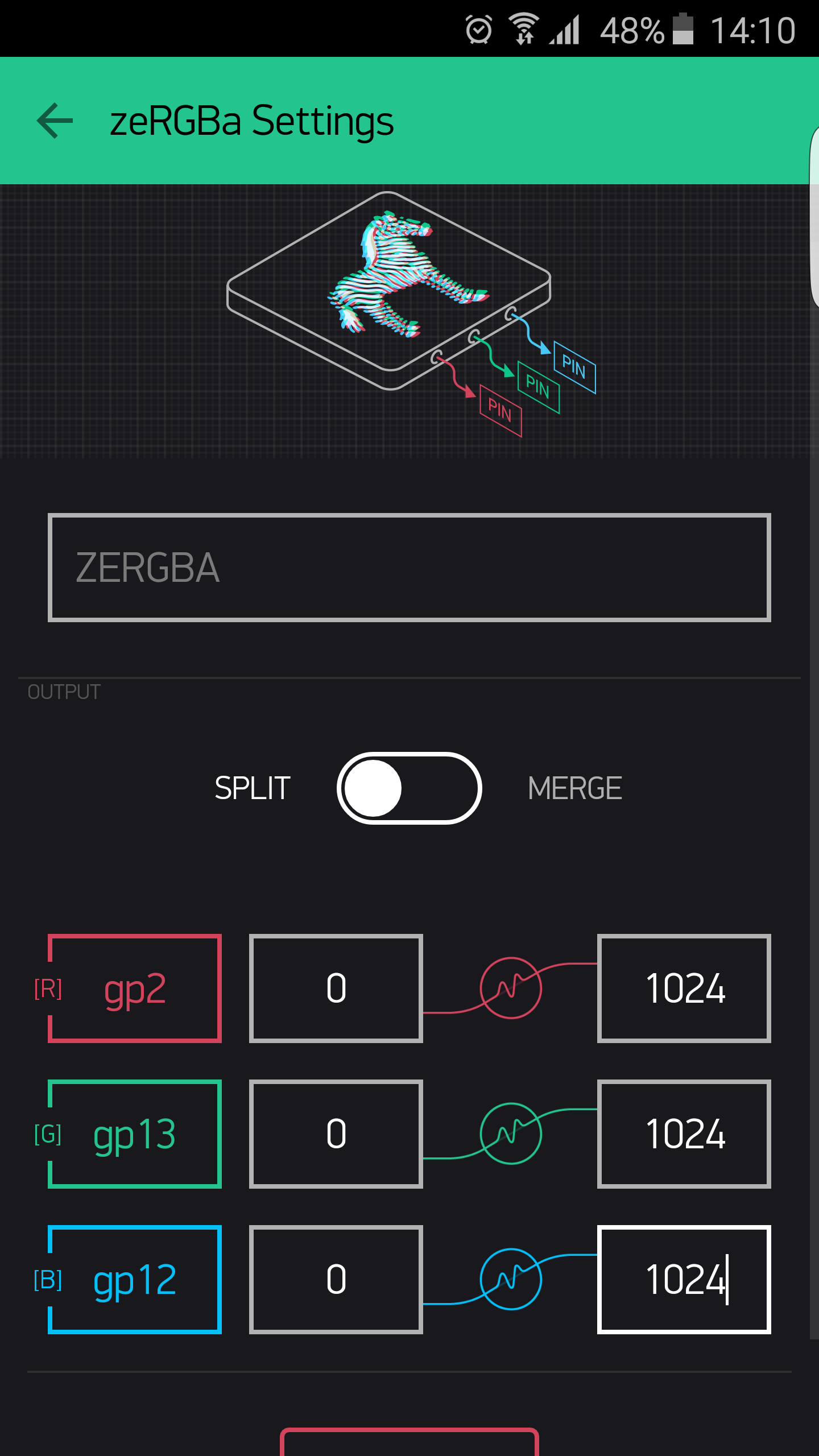Edit the ZERGBA widget name field
The width and height of the screenshot is (819, 1456).
click(x=409, y=568)
